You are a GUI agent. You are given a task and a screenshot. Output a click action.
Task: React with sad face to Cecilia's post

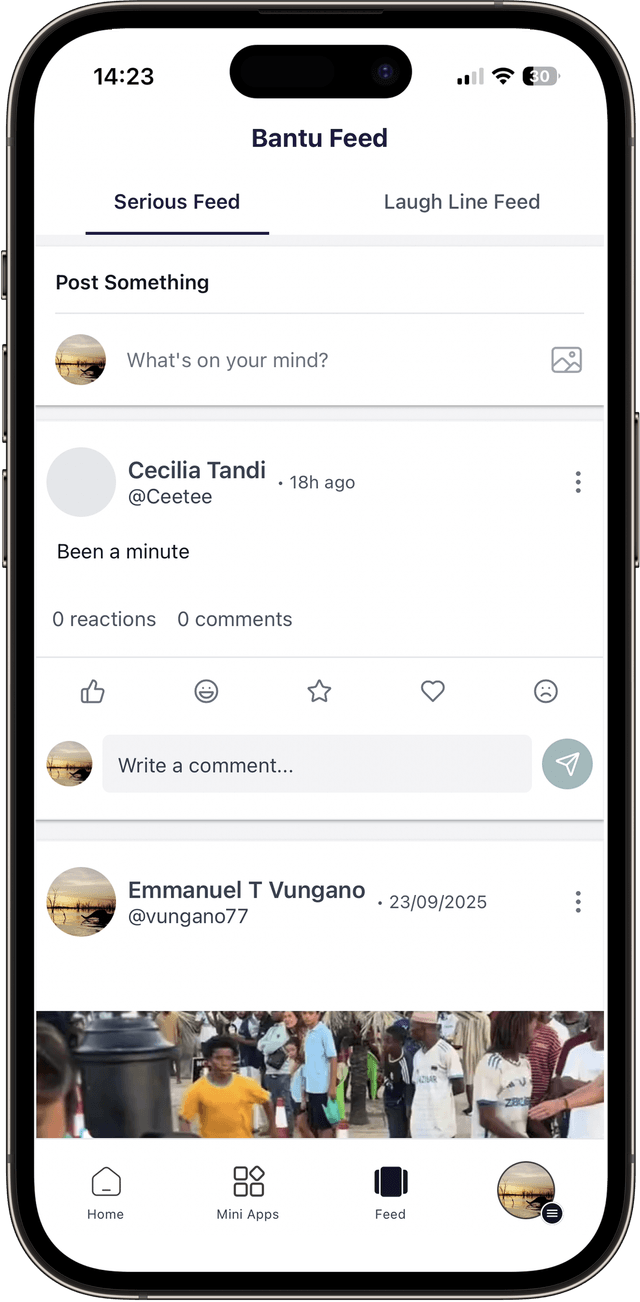pyautogui.click(x=545, y=691)
